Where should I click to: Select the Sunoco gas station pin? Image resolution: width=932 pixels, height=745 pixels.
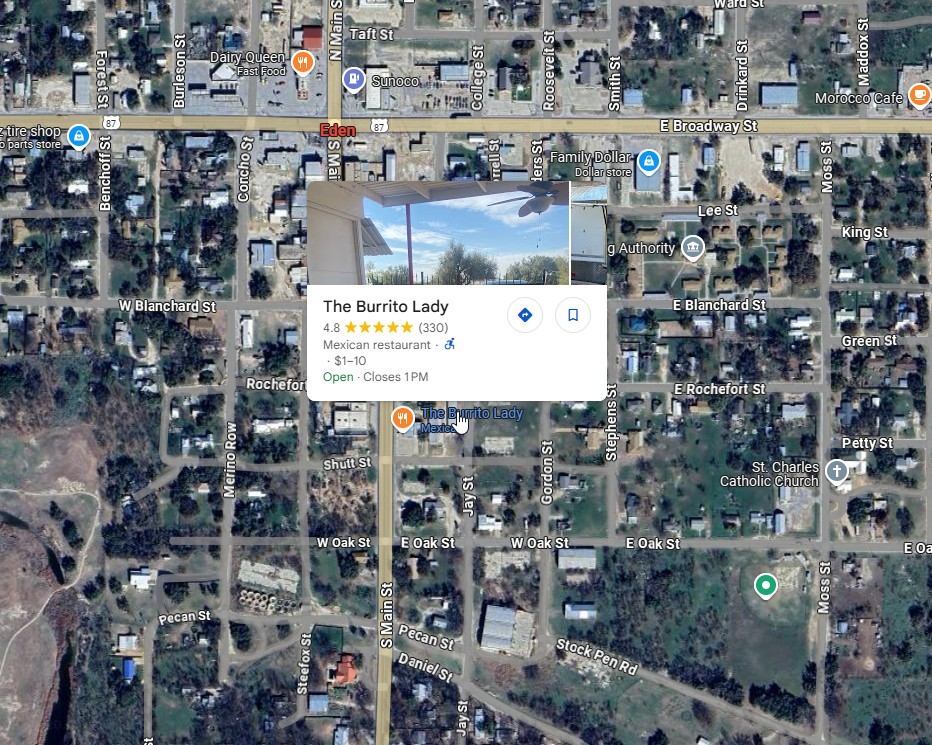coord(353,79)
